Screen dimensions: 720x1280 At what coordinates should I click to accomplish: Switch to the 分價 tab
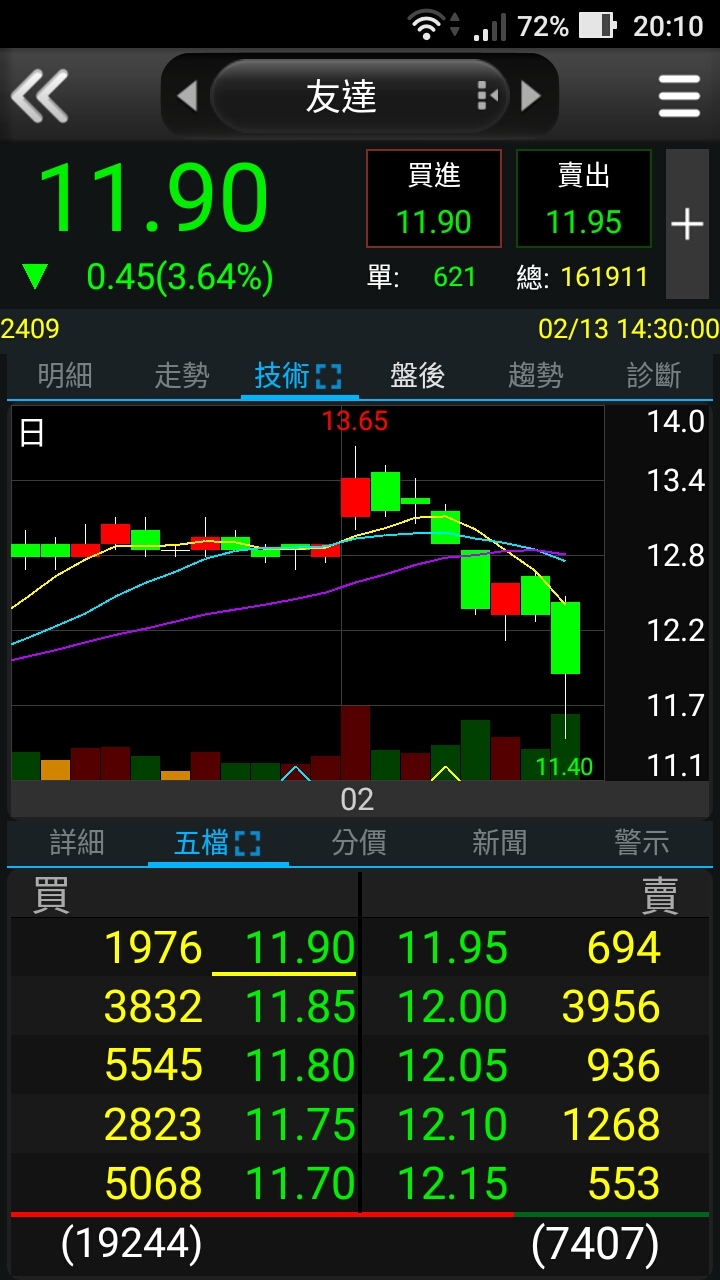coord(359,843)
